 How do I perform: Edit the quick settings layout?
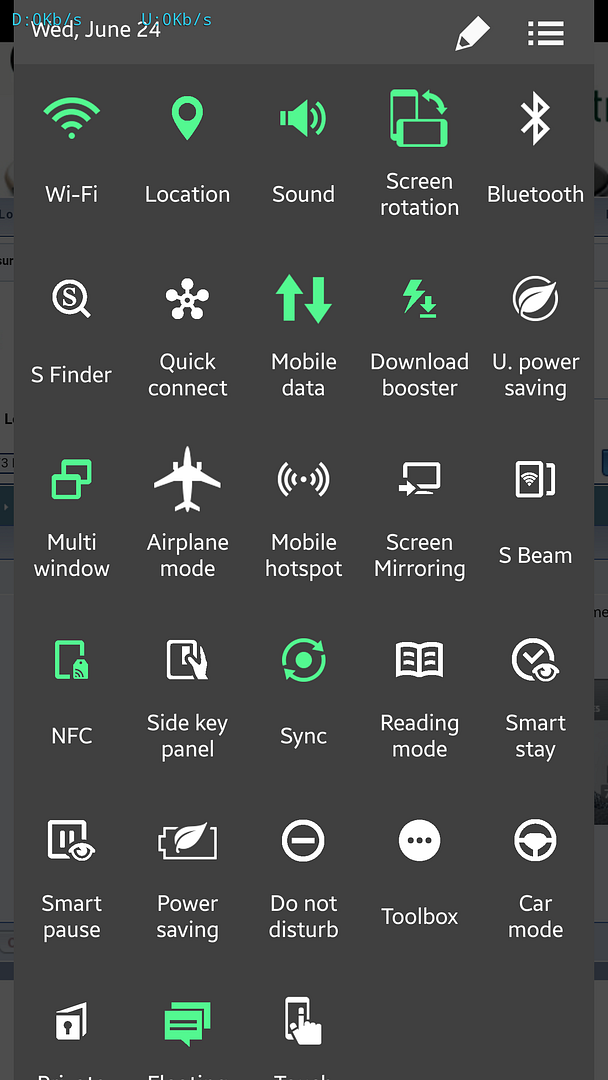[x=472, y=35]
